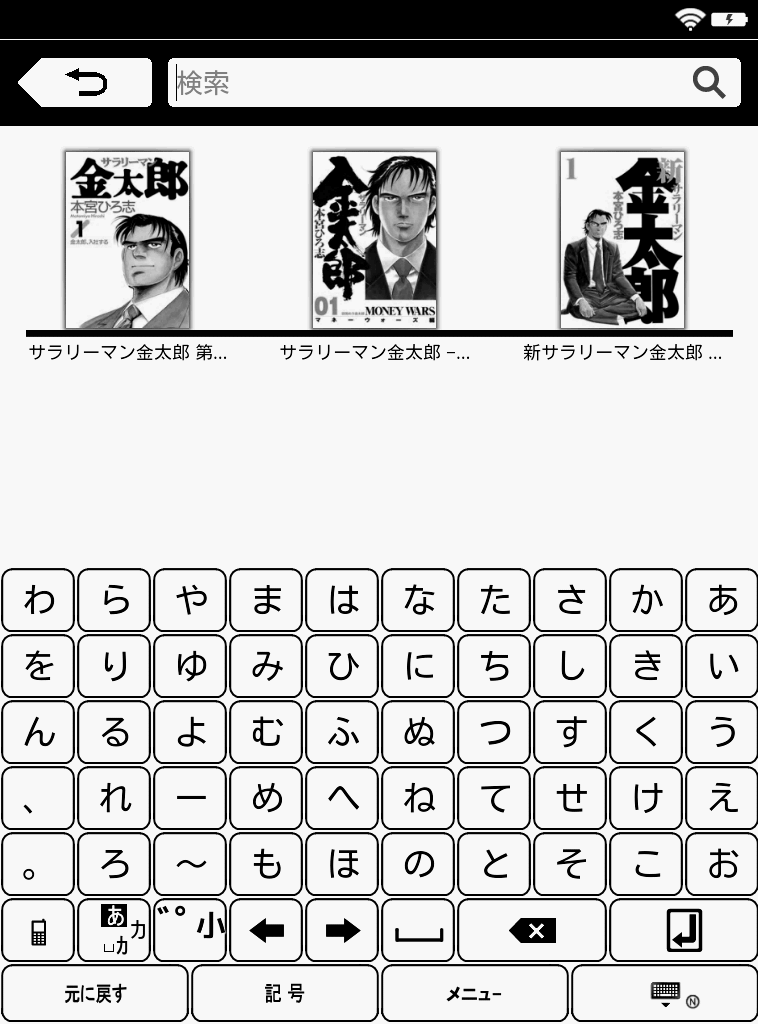Move the cursor left with the arrow key
758x1024 pixels.
pos(266,931)
